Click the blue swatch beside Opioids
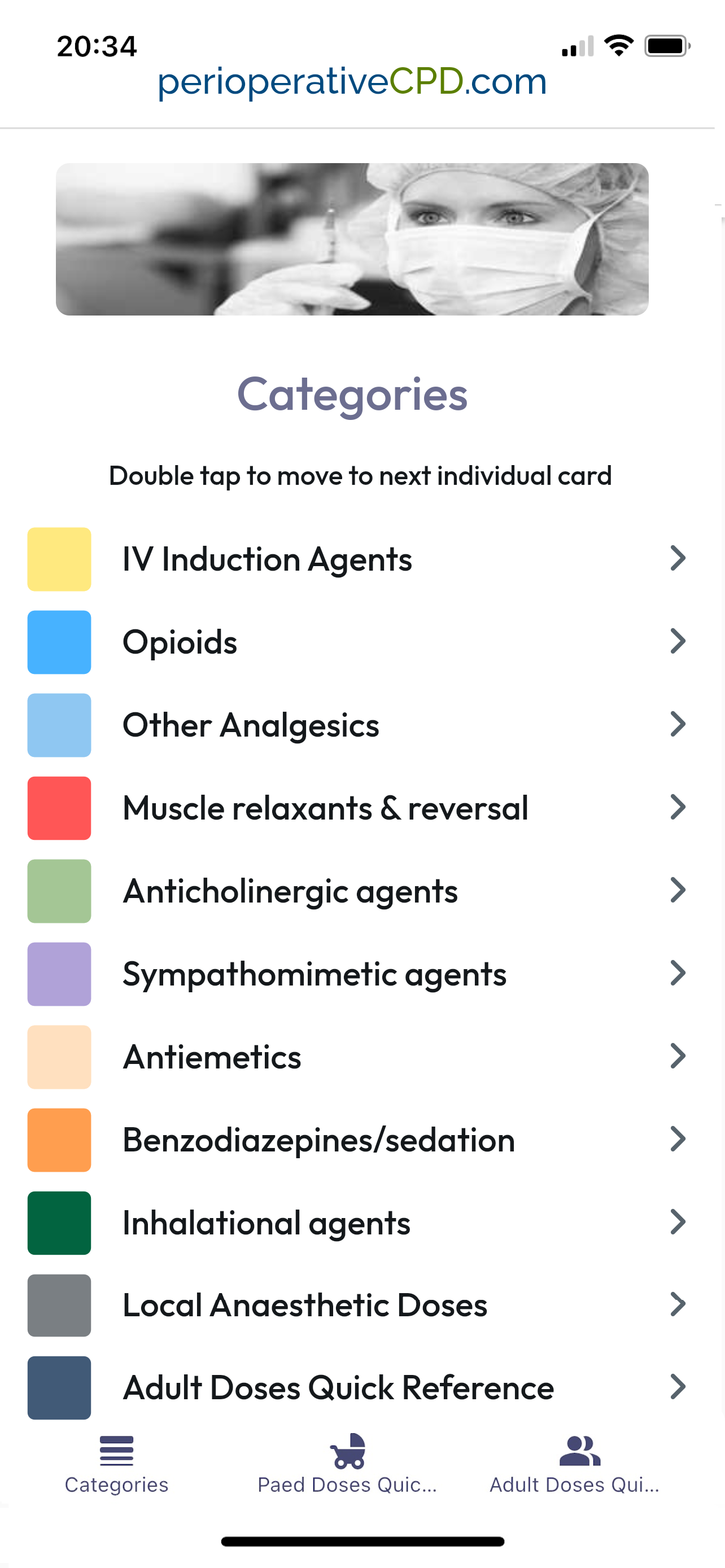This screenshot has height=1568, width=725. click(x=58, y=642)
